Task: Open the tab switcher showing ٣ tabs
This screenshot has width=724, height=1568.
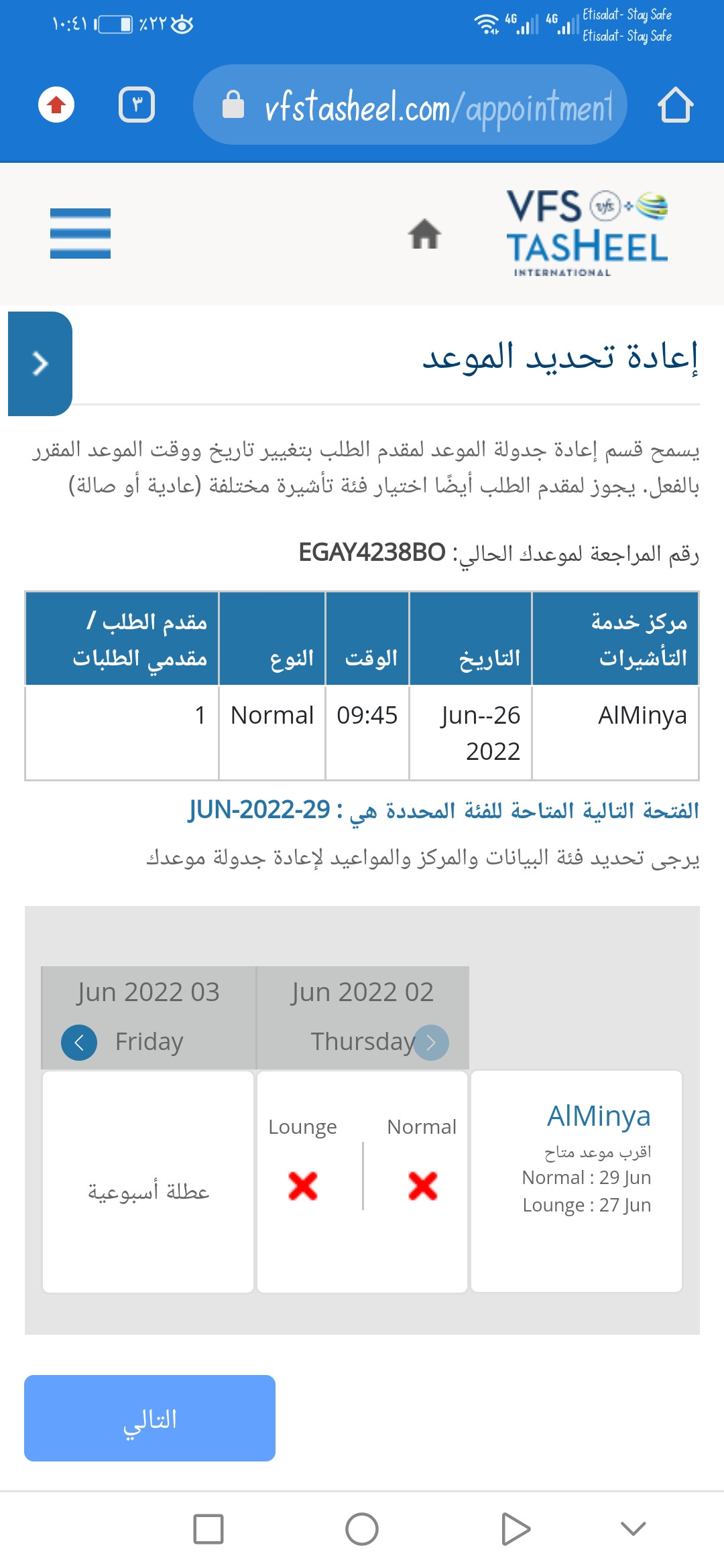Action: click(x=137, y=104)
